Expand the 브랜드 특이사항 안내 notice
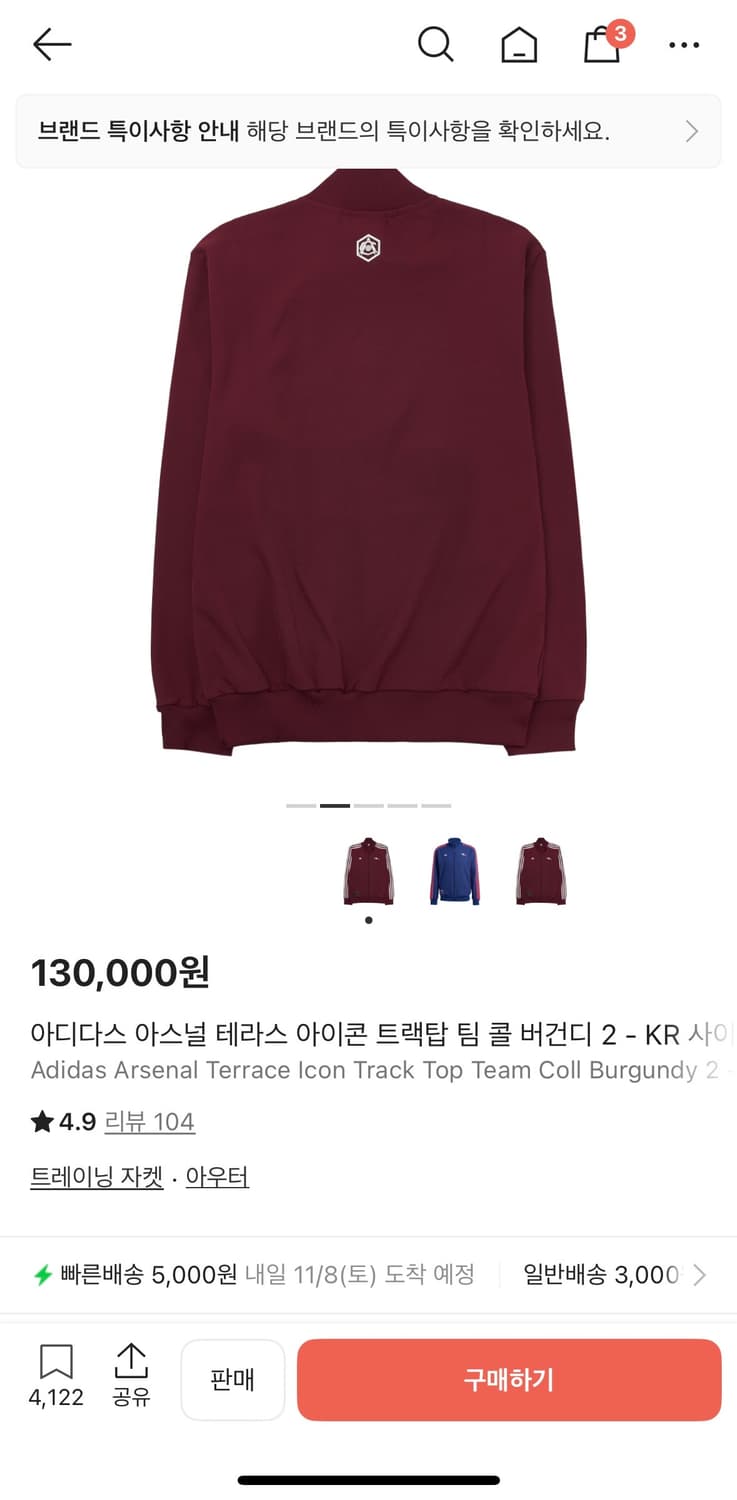 [368, 131]
